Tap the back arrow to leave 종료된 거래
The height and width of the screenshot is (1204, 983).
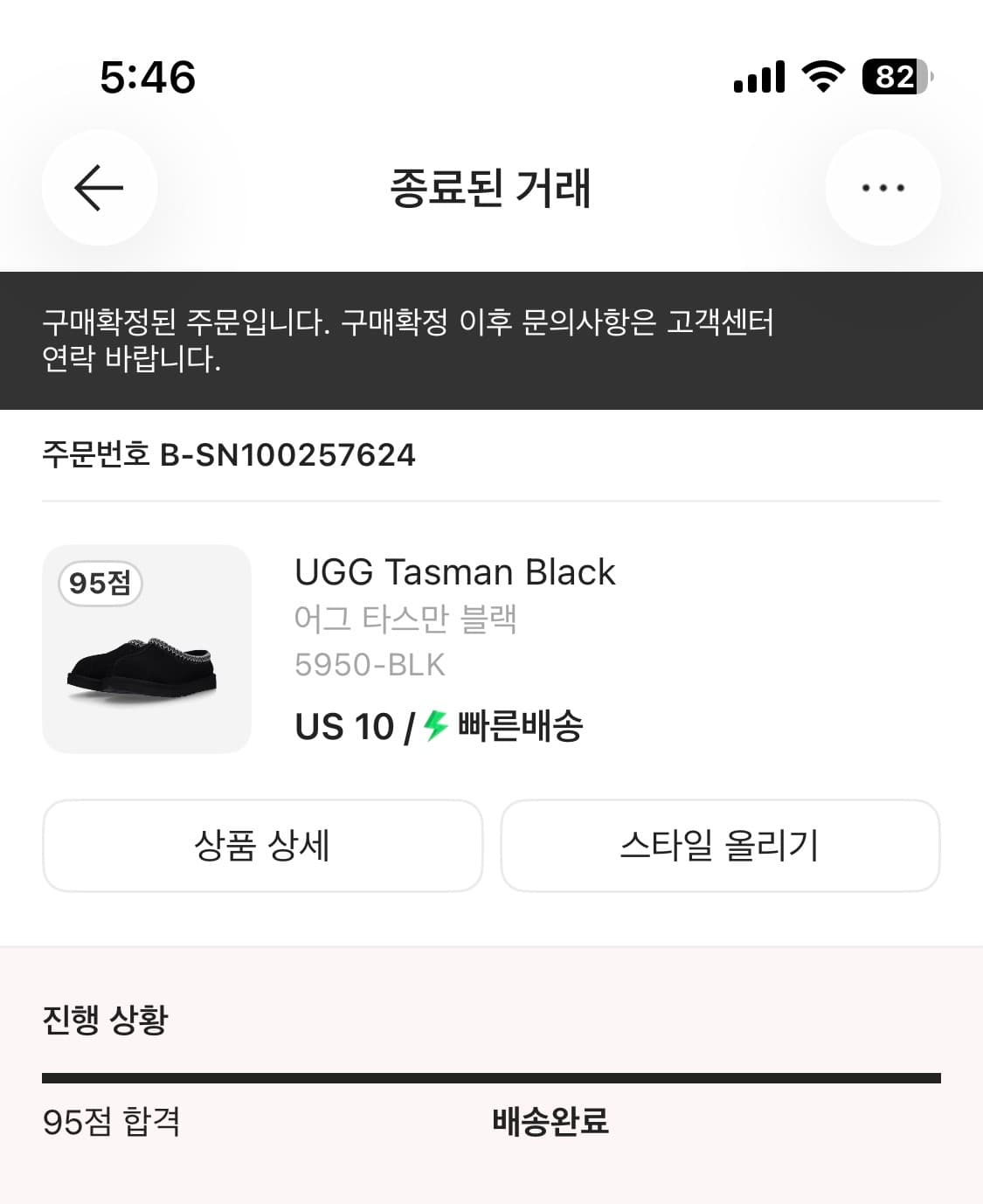99,188
